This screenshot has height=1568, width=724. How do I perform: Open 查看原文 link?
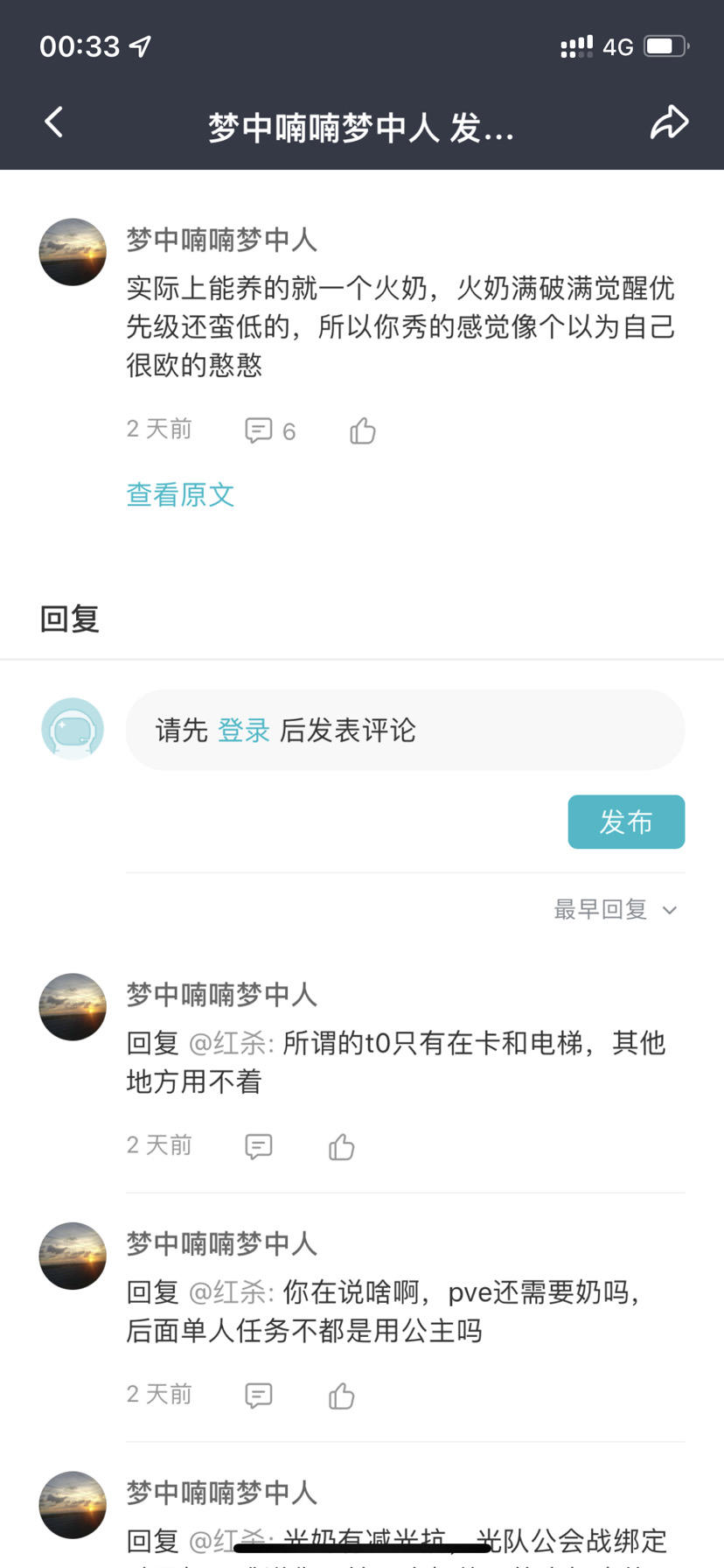(180, 495)
